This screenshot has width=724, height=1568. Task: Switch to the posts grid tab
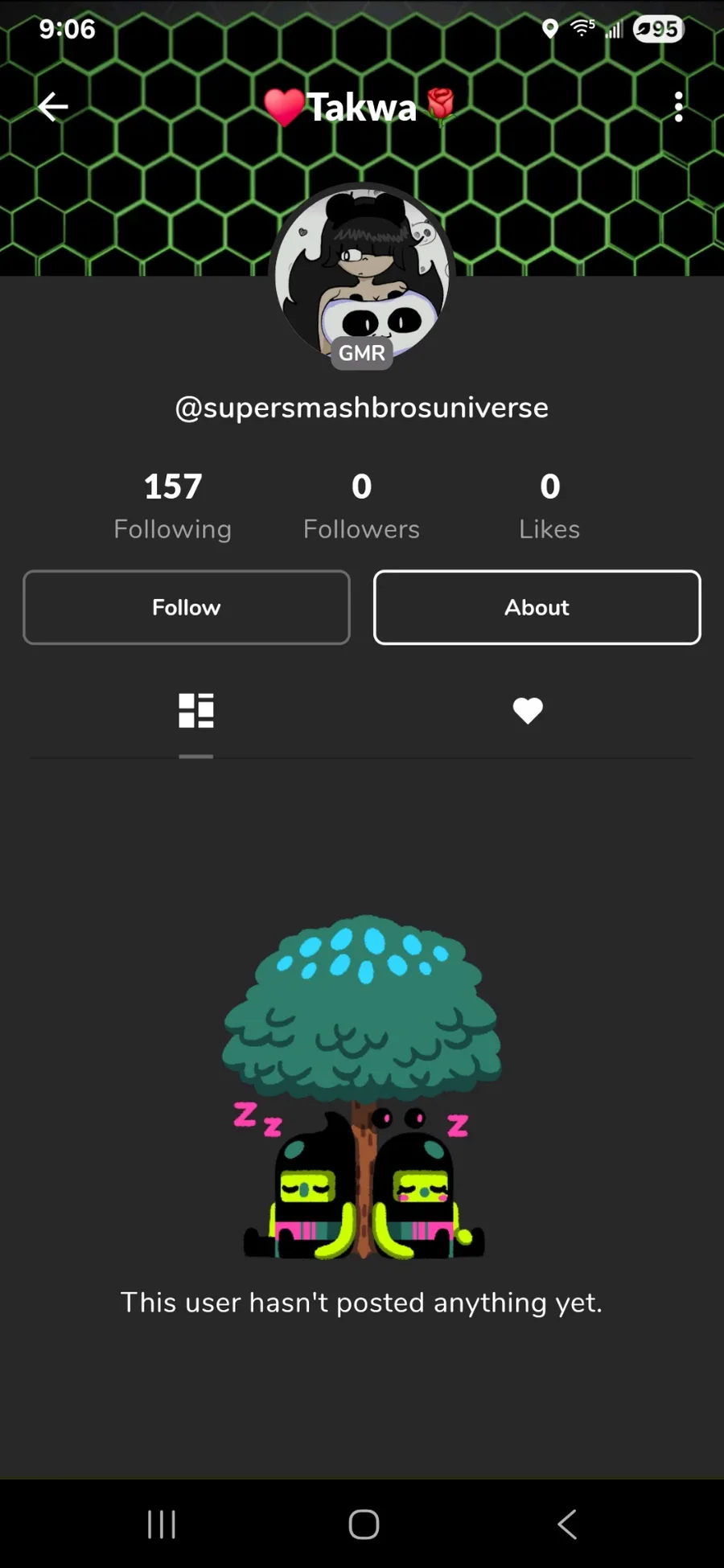(x=196, y=711)
